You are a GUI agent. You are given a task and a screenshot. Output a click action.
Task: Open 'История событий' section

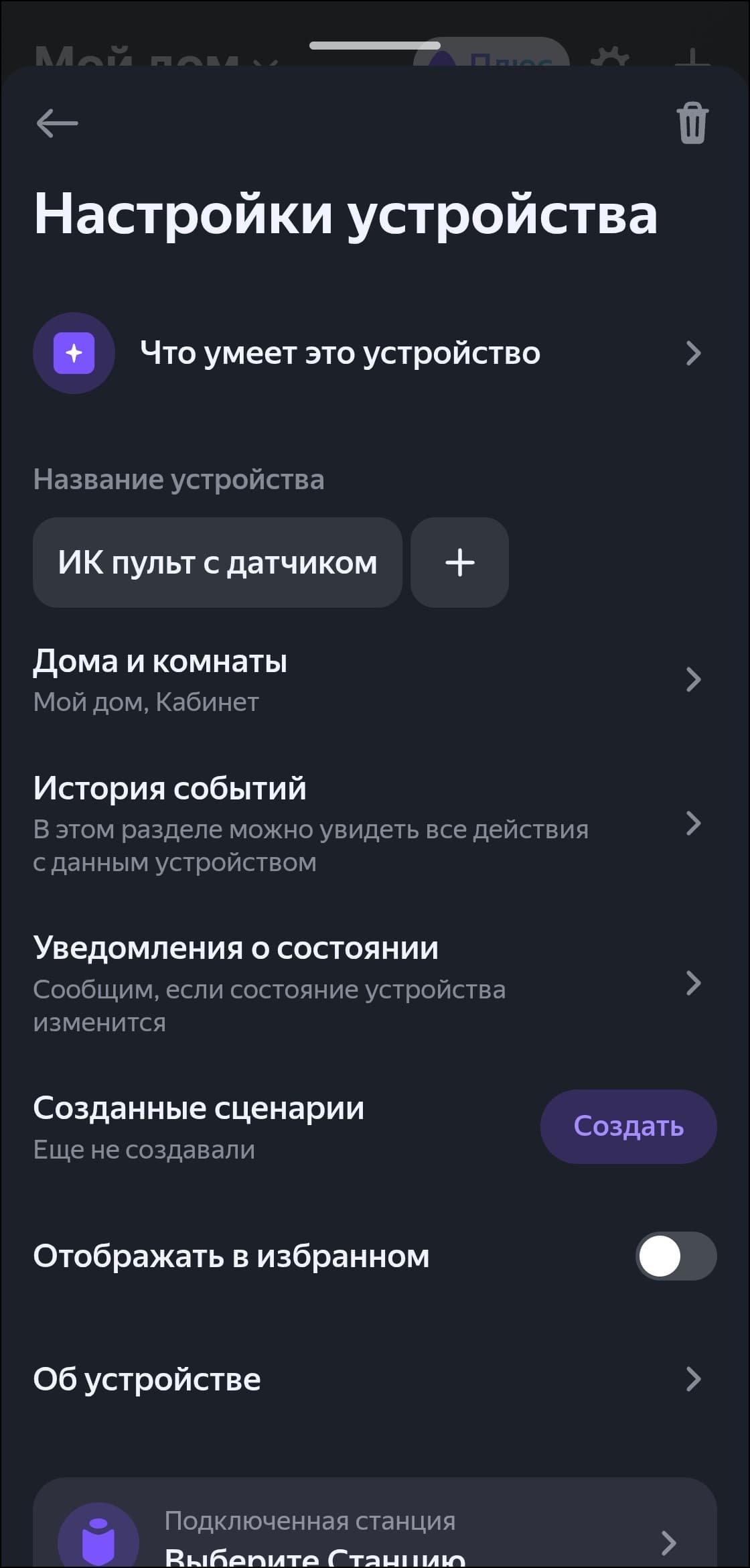pyautogui.click(x=367, y=824)
